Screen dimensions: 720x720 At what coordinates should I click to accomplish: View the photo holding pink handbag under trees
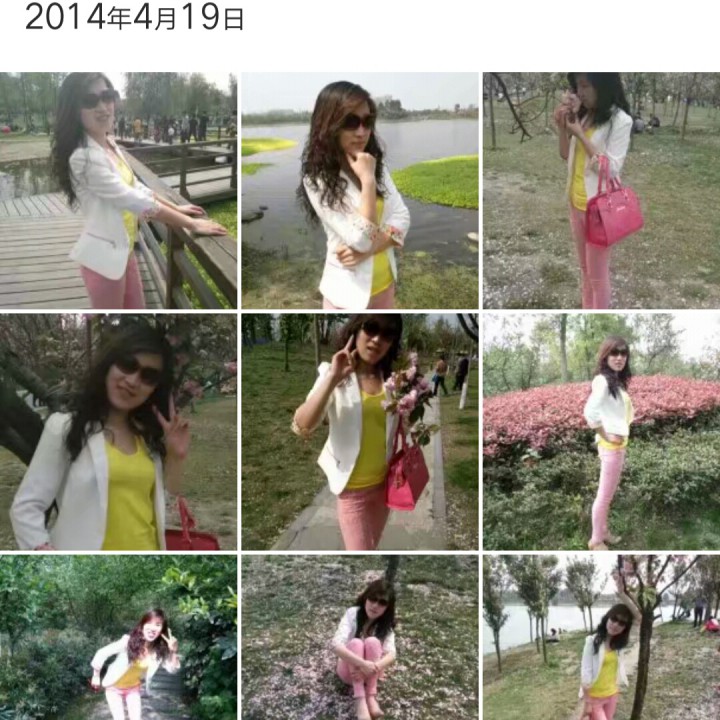602,190
